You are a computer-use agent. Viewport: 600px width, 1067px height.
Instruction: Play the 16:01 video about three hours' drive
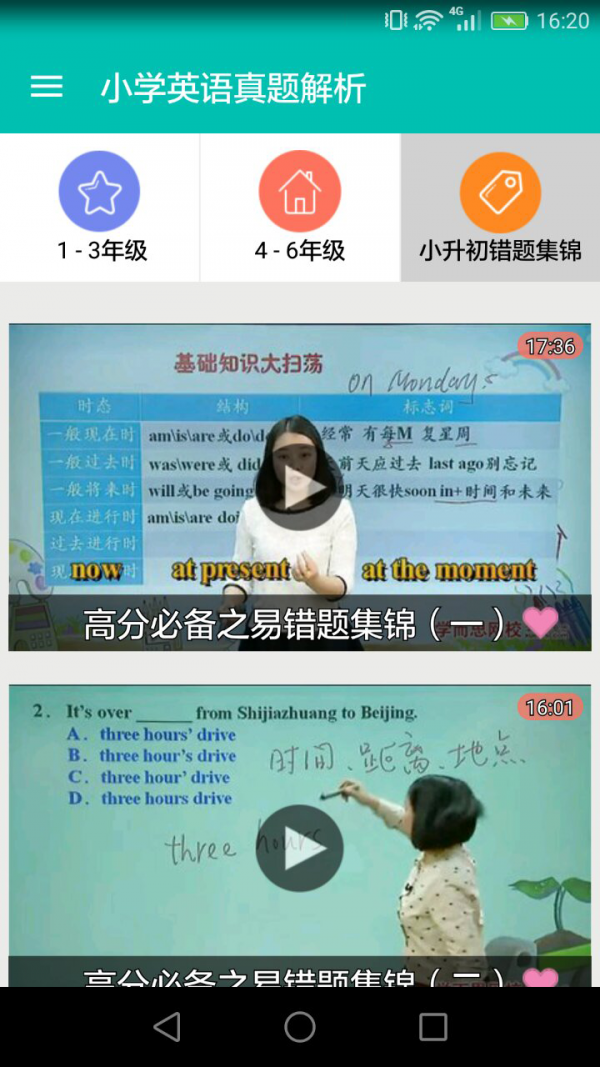click(x=299, y=848)
